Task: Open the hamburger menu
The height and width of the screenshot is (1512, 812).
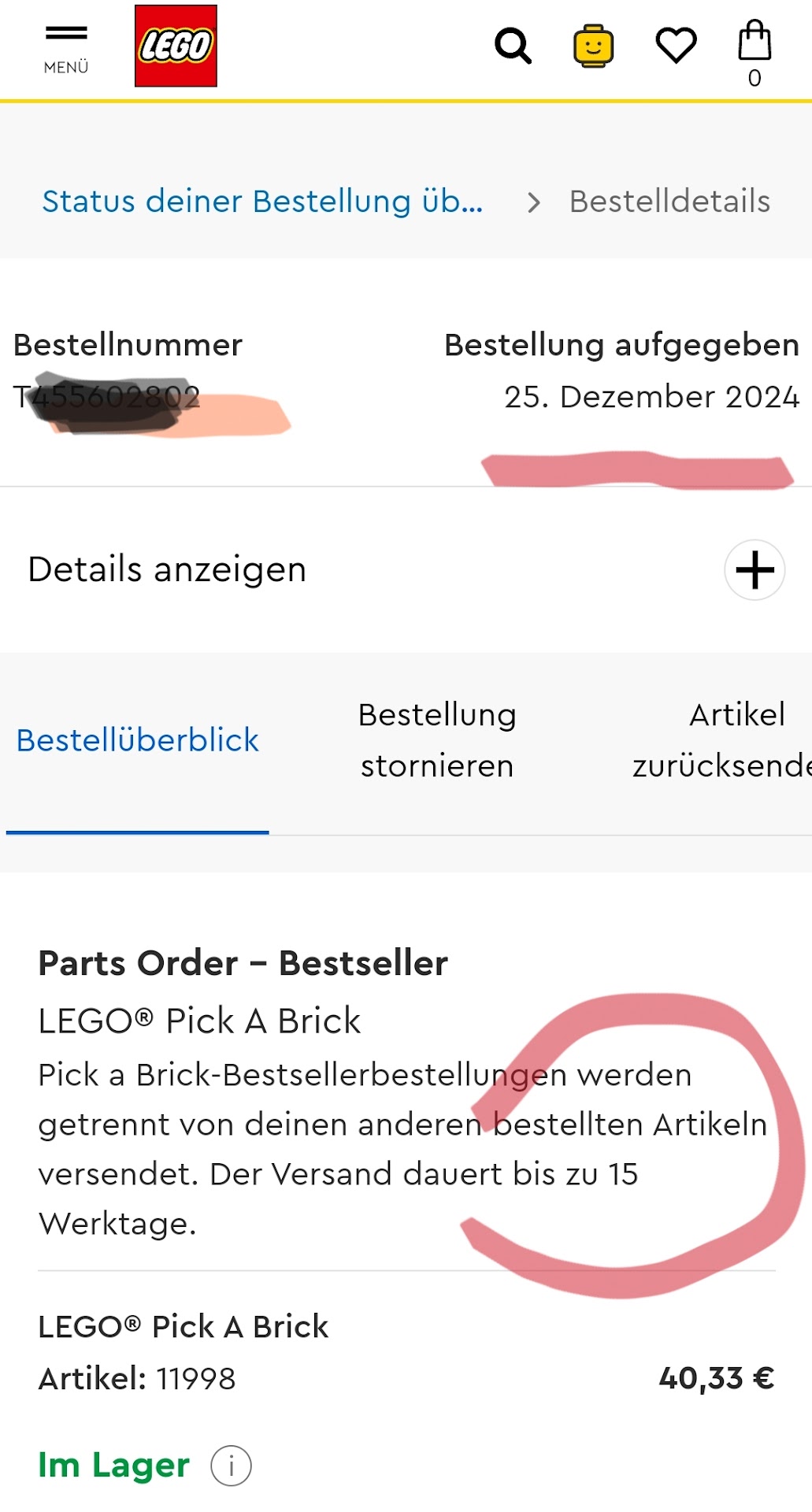Action: coord(66,49)
